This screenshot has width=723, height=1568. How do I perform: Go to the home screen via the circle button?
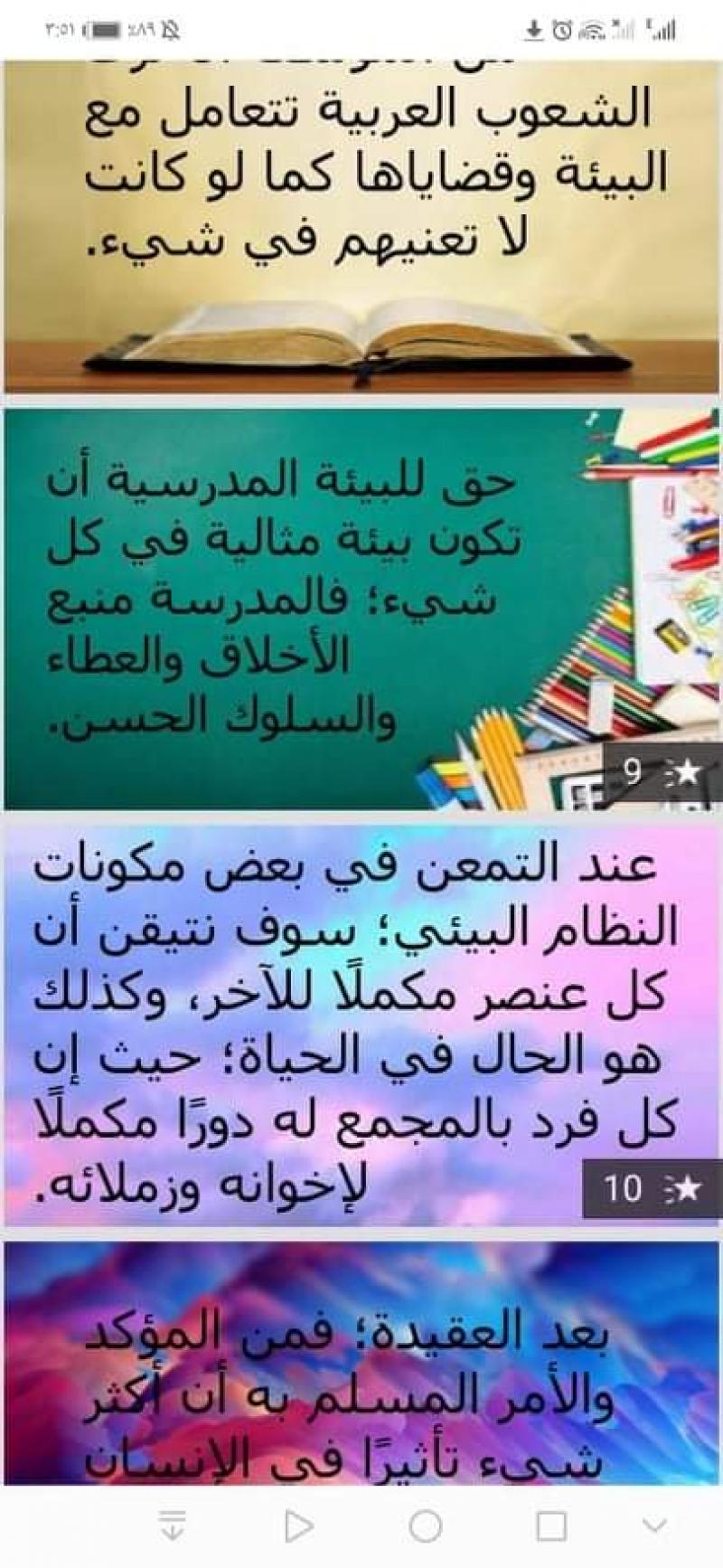coord(425,1527)
